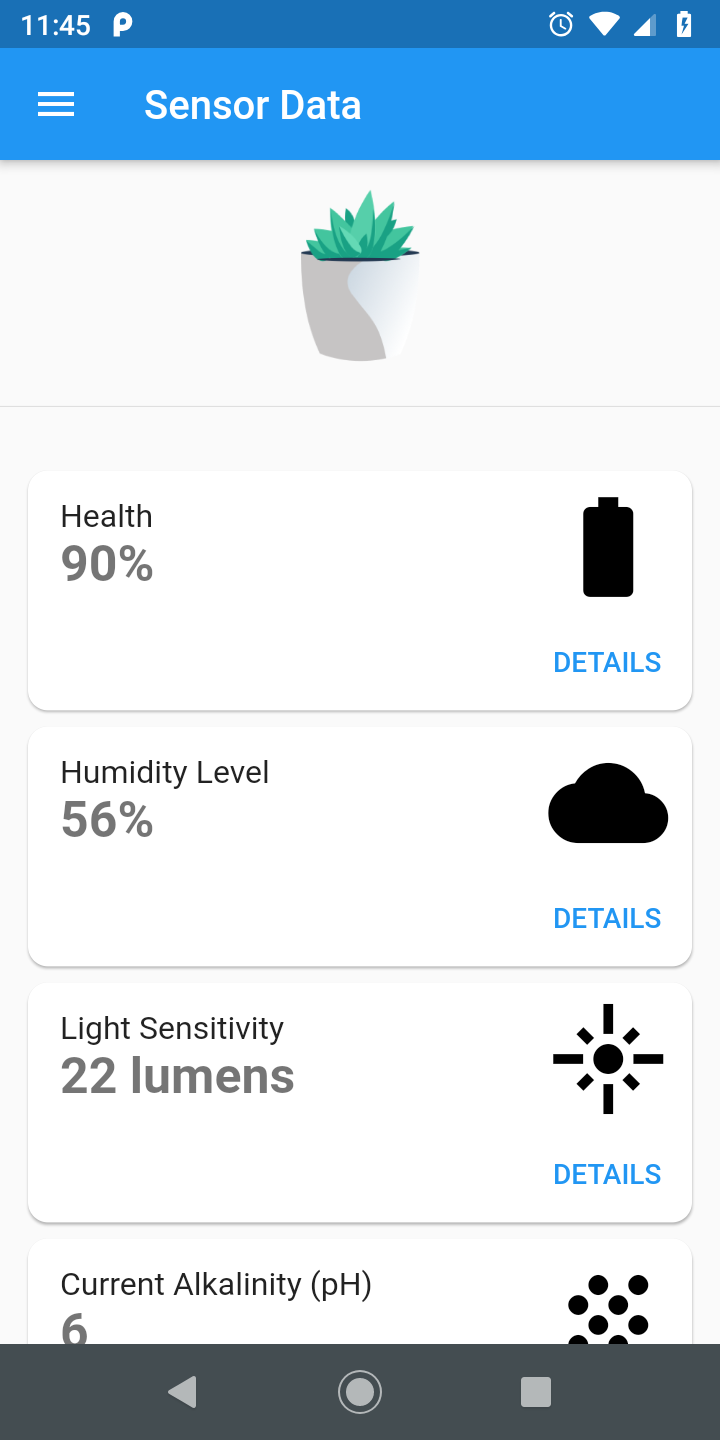Show Light Sensitivity details
Screen dimensions: 720x1440
pyautogui.click(x=607, y=1174)
